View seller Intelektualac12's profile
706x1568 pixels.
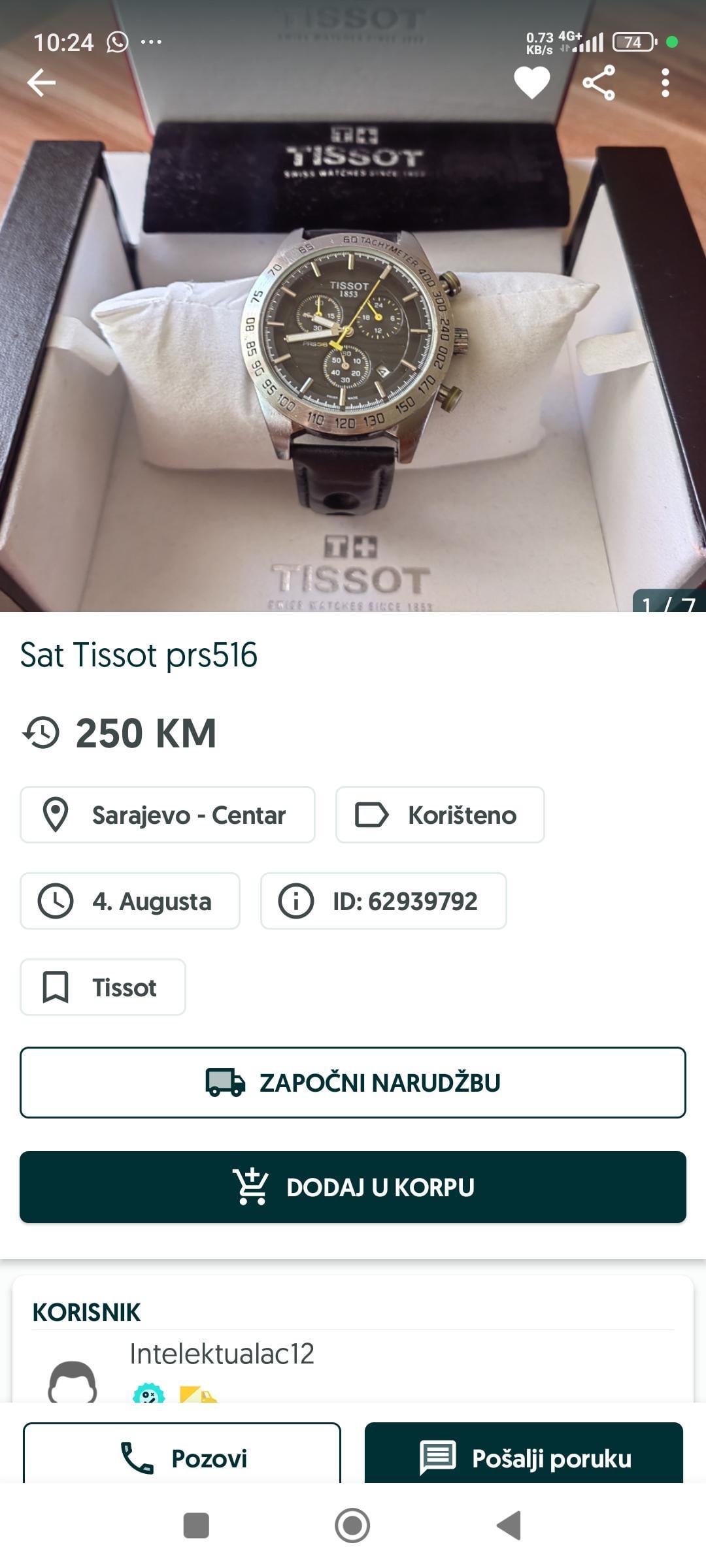click(221, 1354)
